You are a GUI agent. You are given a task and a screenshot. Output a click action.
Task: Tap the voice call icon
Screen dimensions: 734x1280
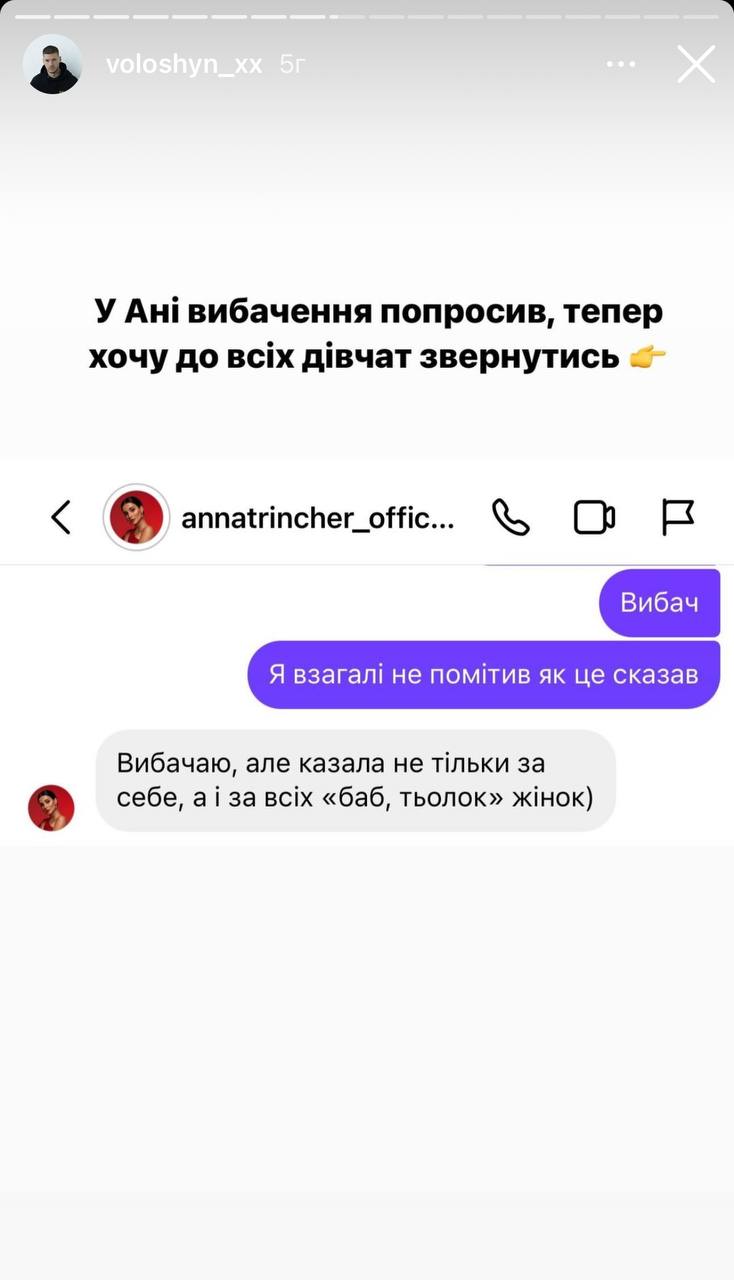point(510,517)
